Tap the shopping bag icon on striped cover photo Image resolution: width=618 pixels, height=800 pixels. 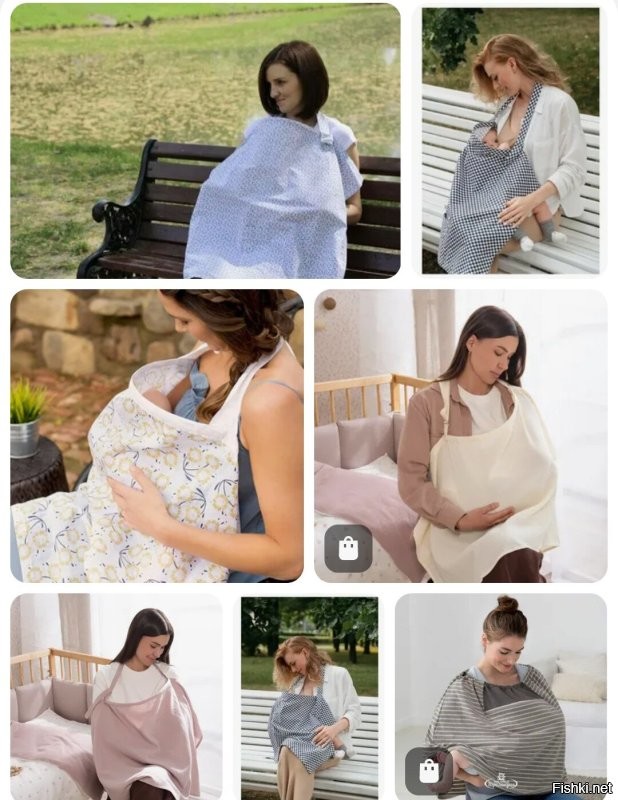click(x=429, y=771)
